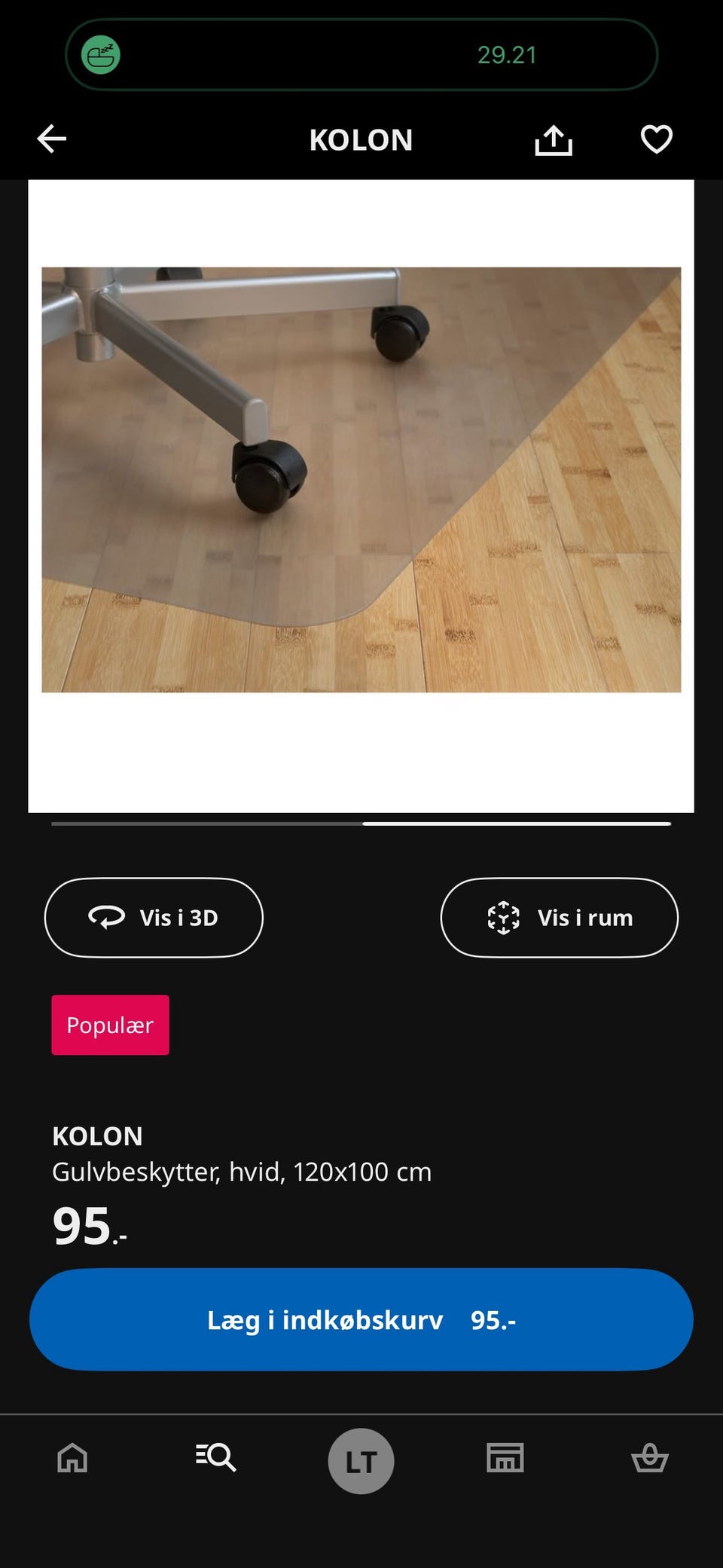723x1568 pixels.
Task: Open the share options for KOLON
Action: click(x=554, y=139)
